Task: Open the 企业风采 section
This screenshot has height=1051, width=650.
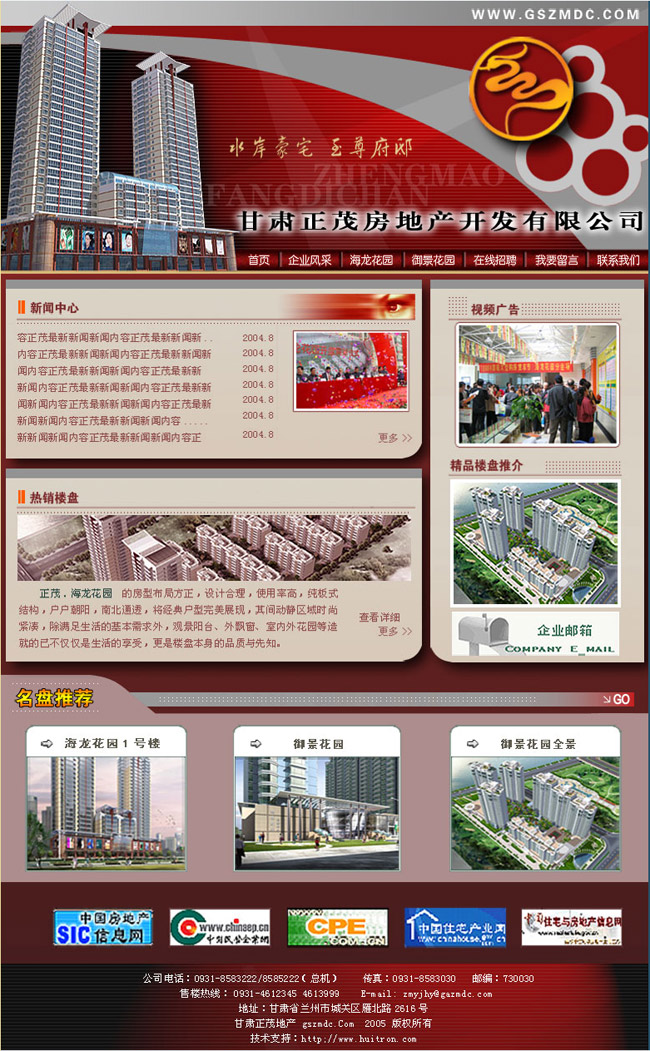Action: pyautogui.click(x=309, y=260)
